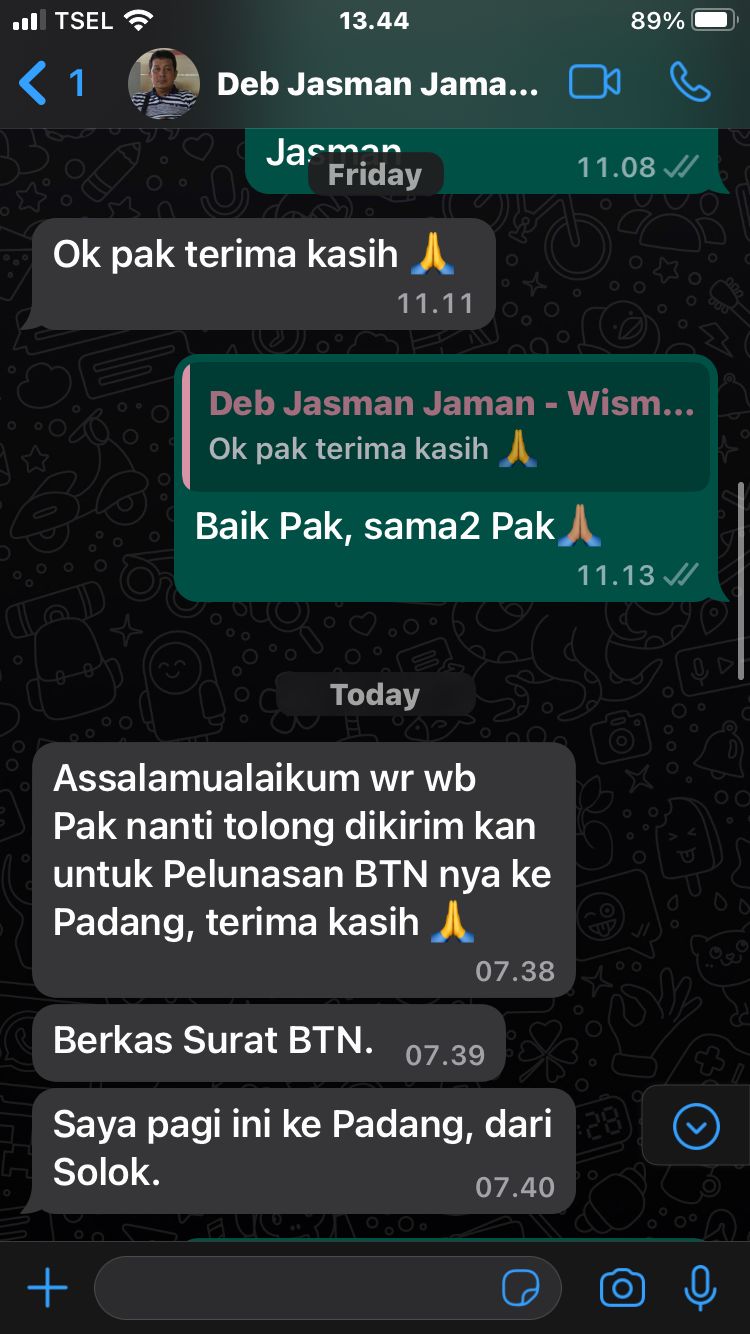Image resolution: width=750 pixels, height=1334 pixels.
Task: Open the sticker picker
Action: point(520,1288)
